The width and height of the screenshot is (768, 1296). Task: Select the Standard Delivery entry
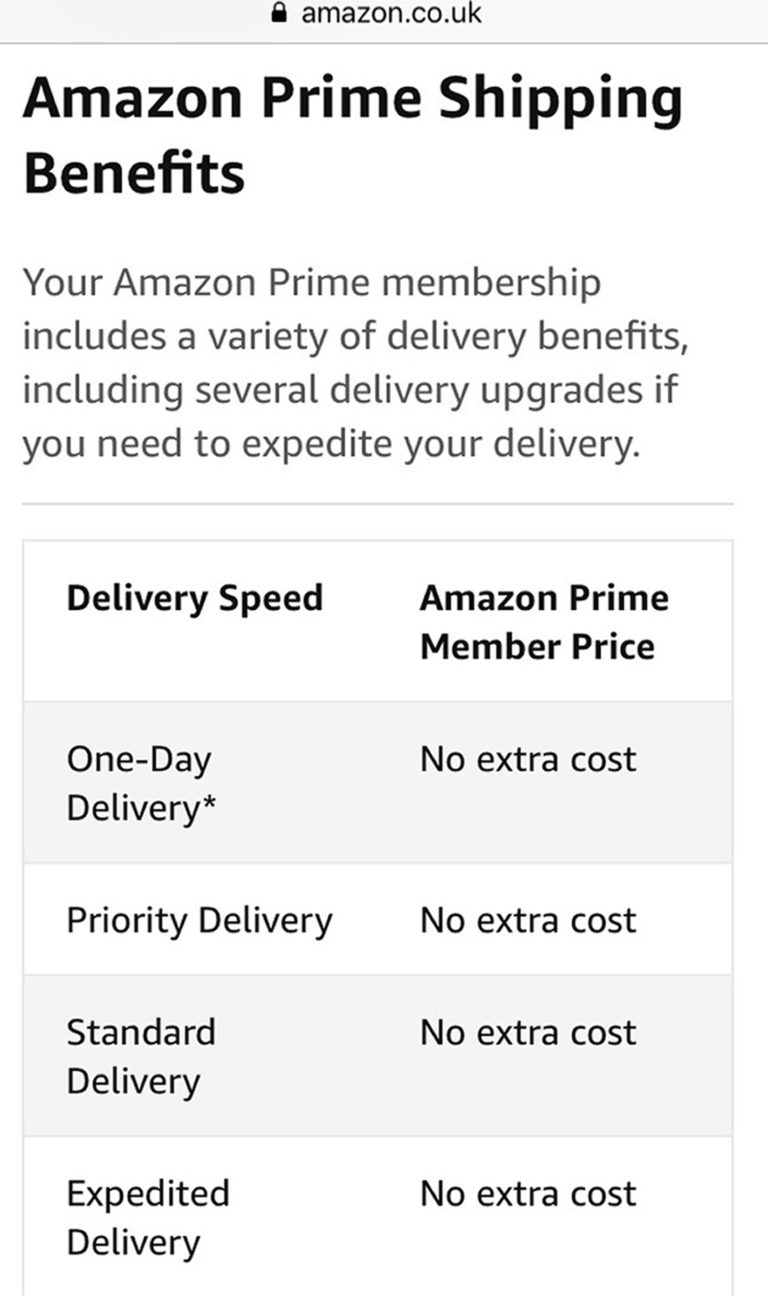point(142,1056)
